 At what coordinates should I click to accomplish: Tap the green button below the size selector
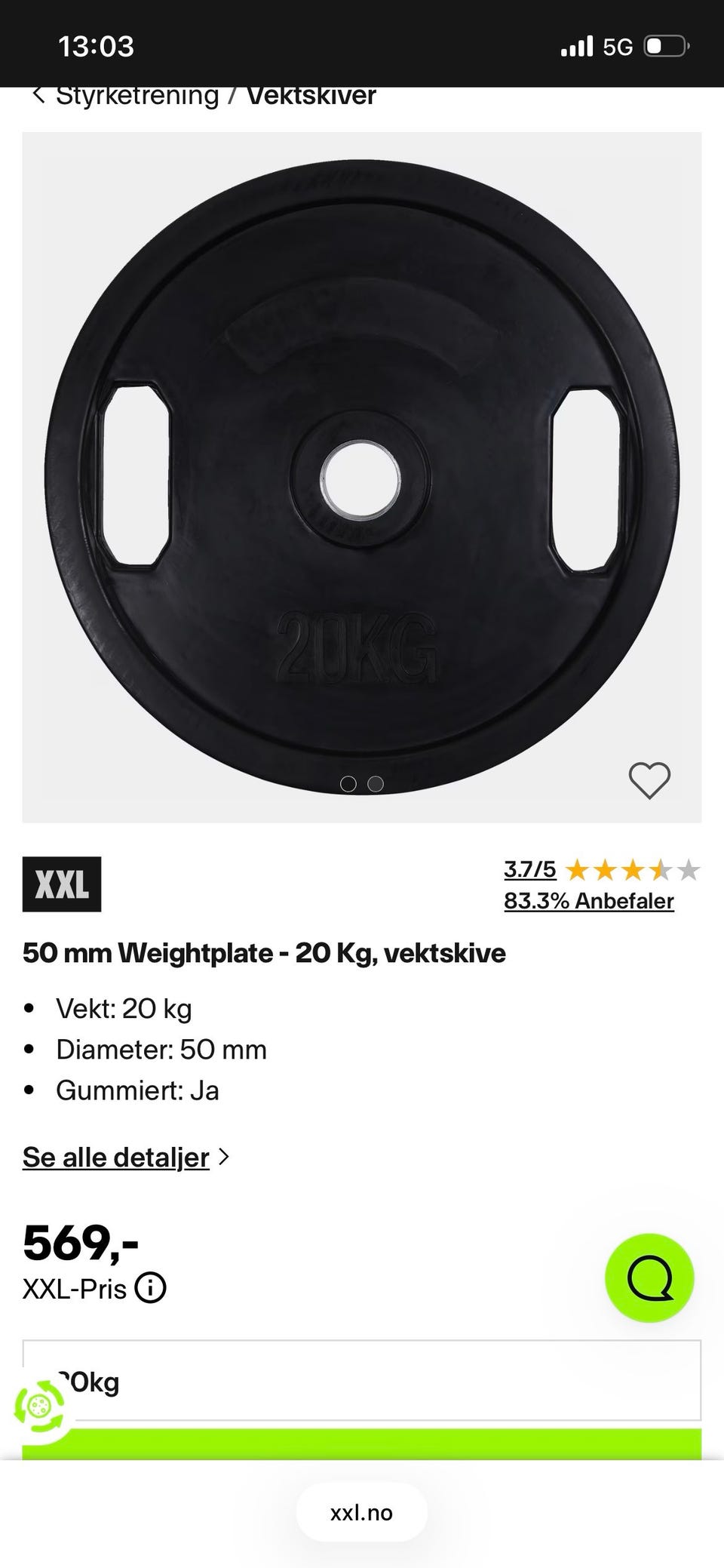[x=362, y=1443]
